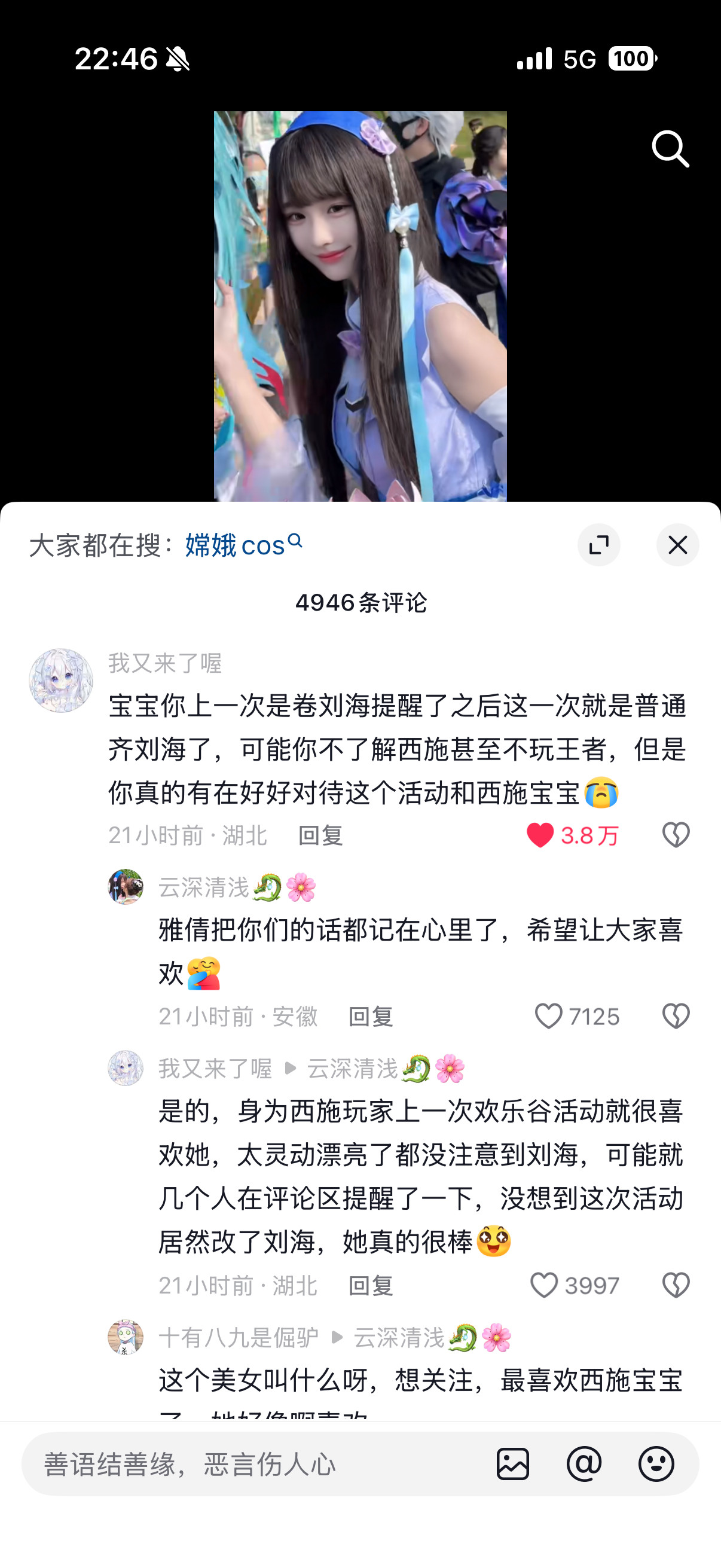Screen dimensions: 721x1568
Task: Tap the close X to dismiss comments
Action: tap(677, 545)
